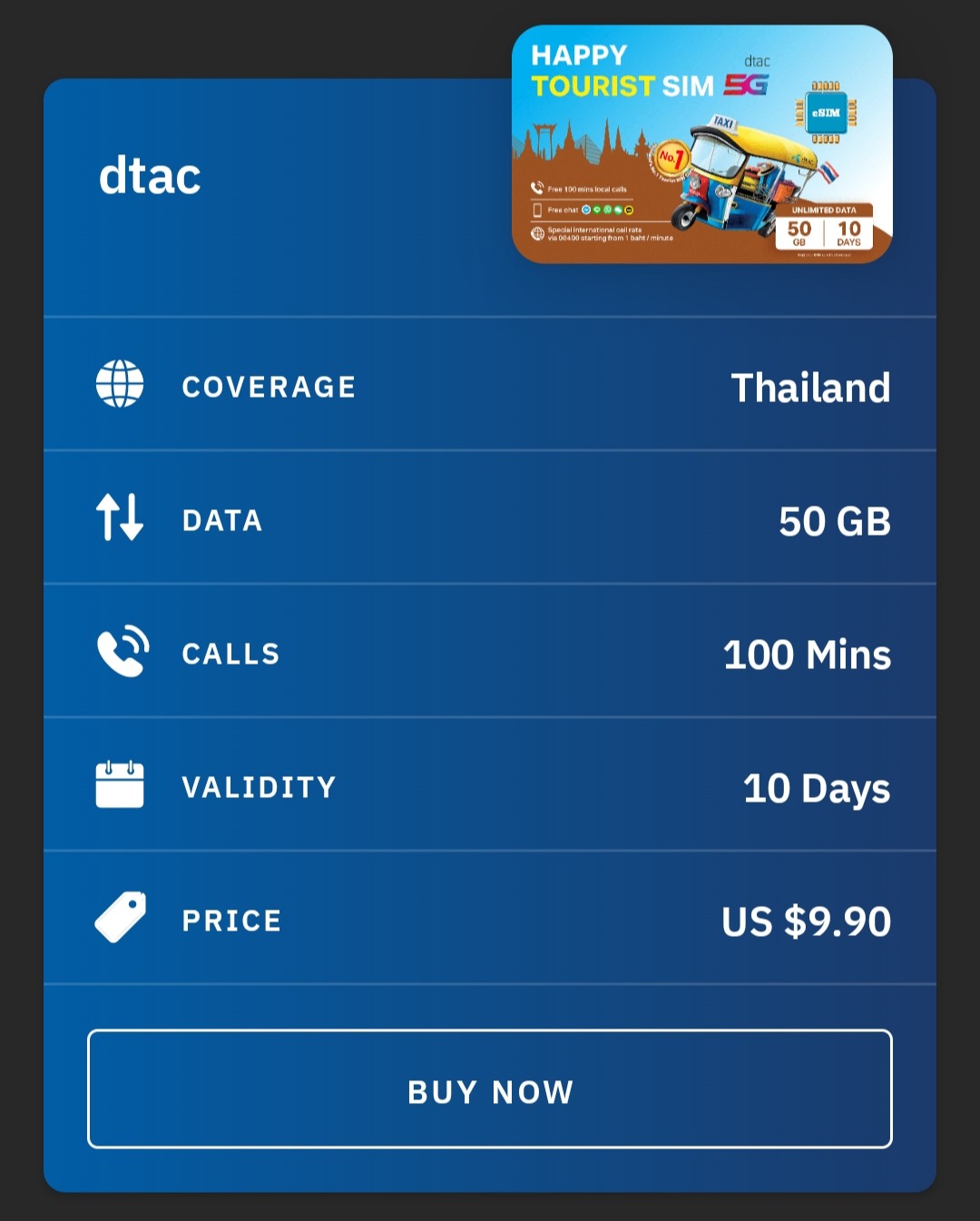Click the Thailand coverage value

pyautogui.click(x=812, y=387)
